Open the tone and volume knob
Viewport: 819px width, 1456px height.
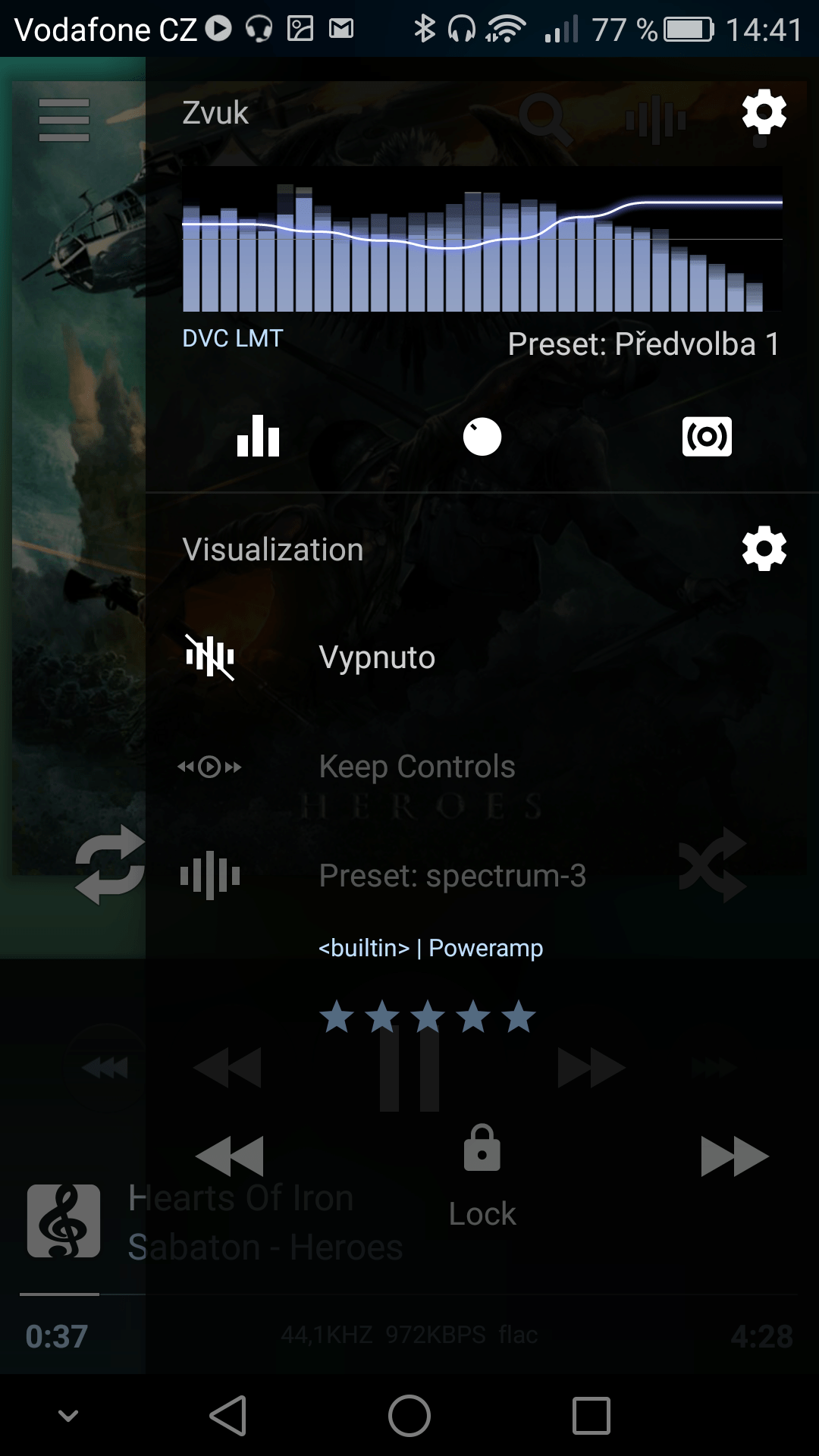[482, 437]
